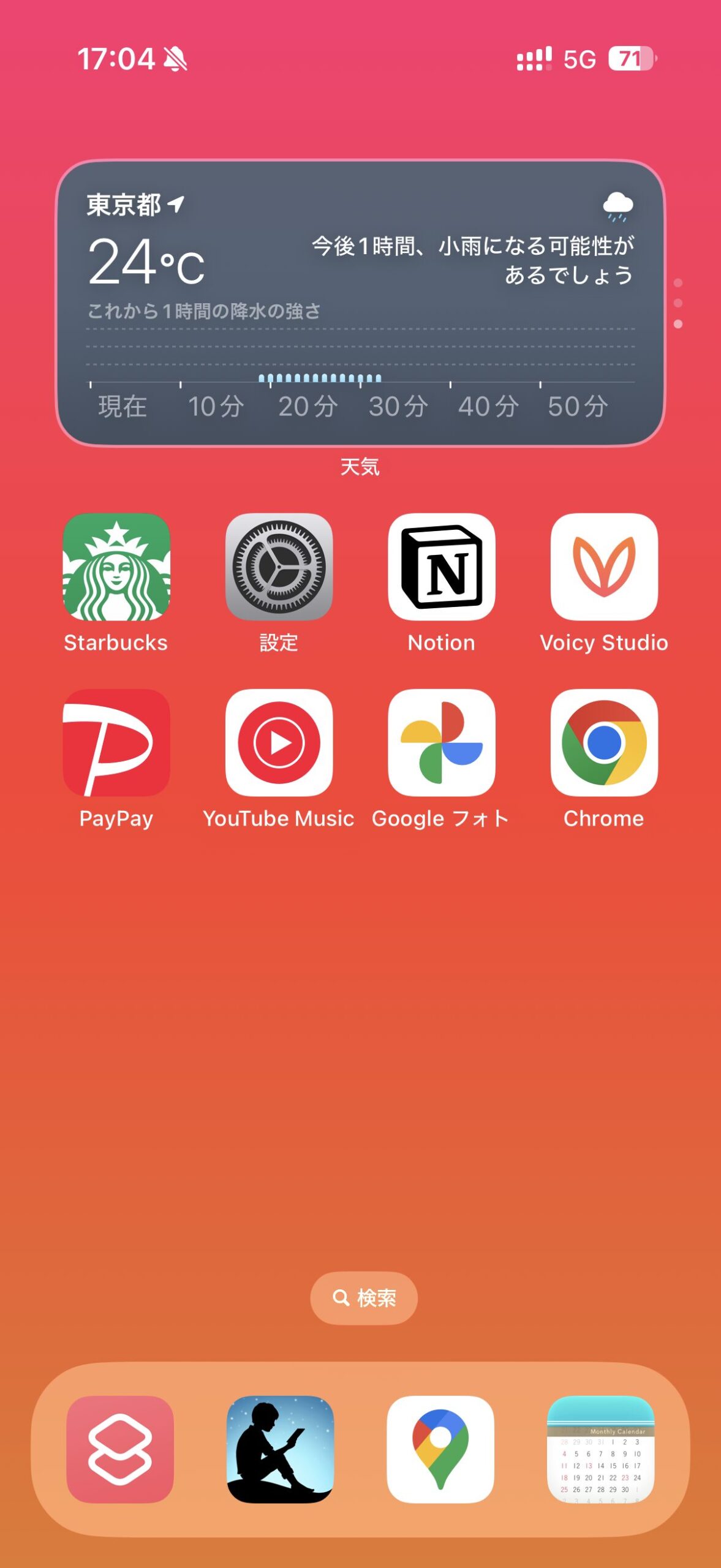721x1568 pixels.
Task: Open the Notion app
Action: (x=441, y=567)
